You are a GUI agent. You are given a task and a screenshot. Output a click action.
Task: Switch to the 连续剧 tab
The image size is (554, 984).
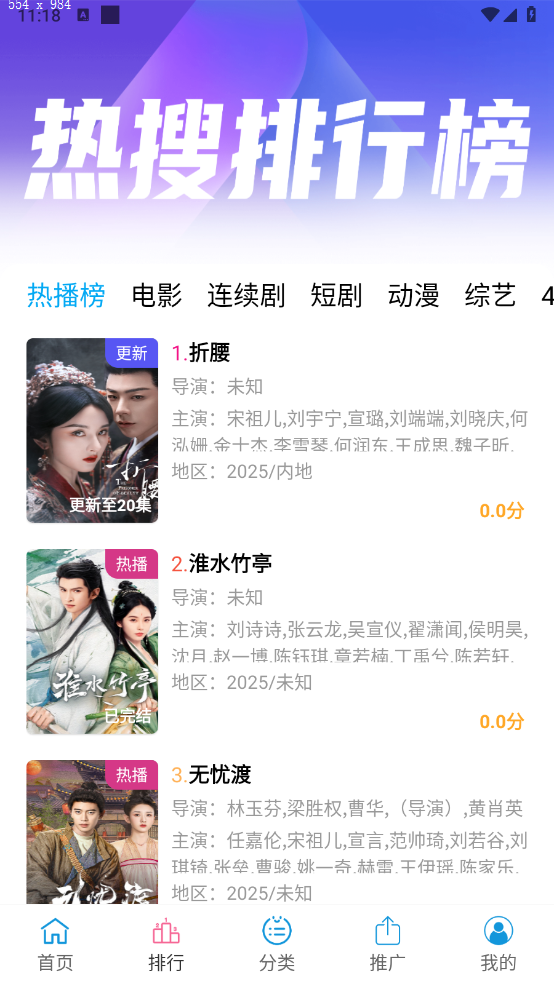click(x=246, y=295)
